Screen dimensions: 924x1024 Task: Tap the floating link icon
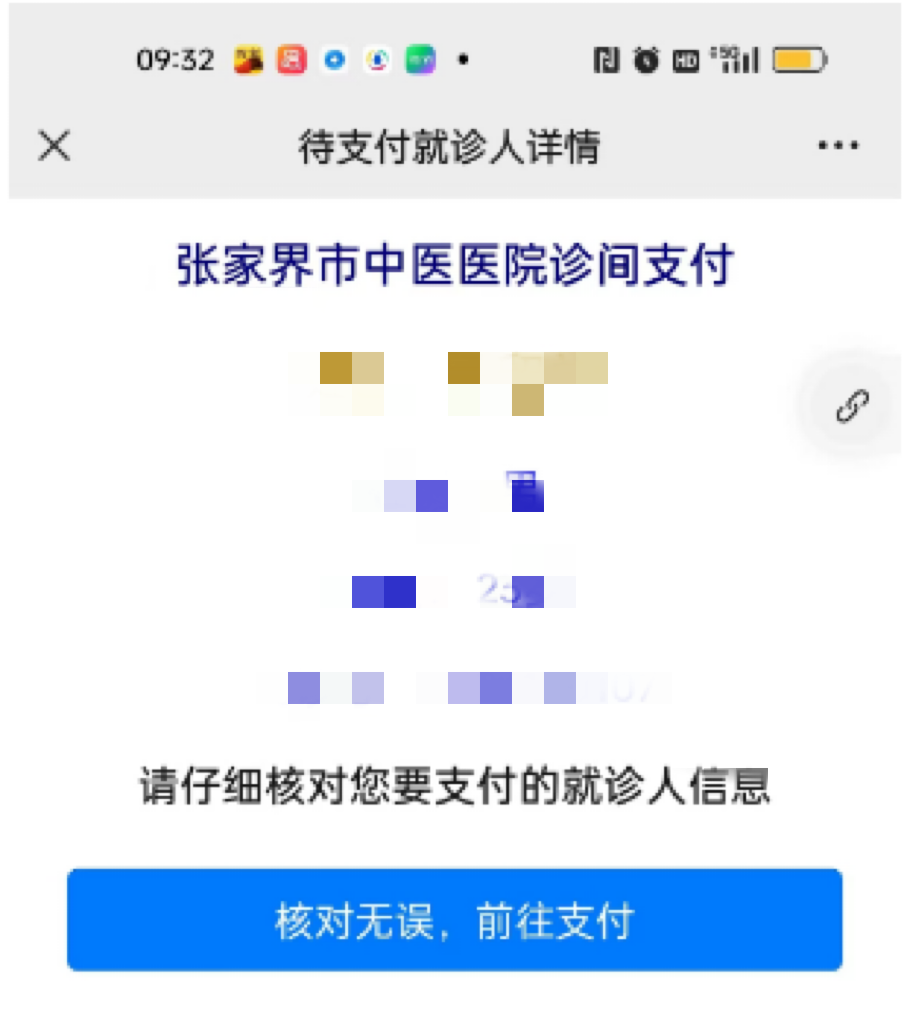click(x=852, y=406)
